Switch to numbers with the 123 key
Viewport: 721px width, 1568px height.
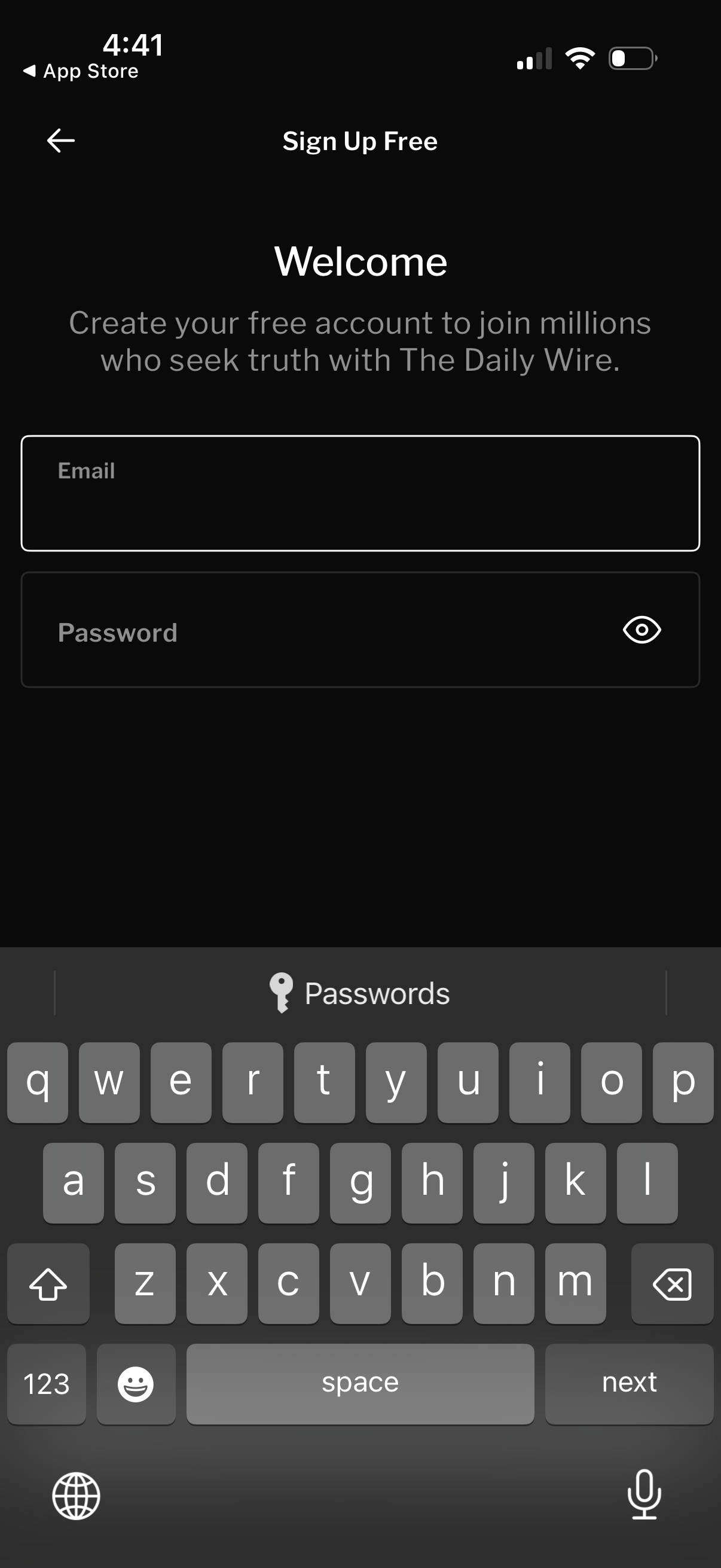(46, 1384)
